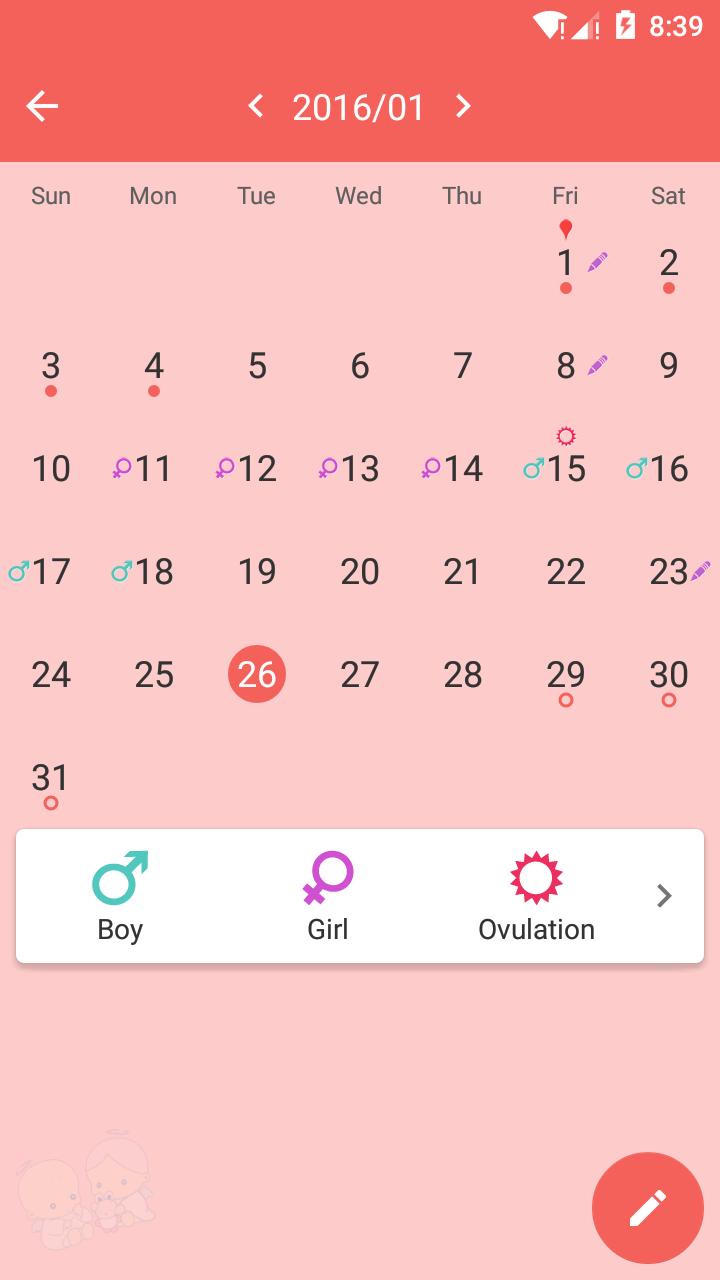The image size is (720, 1280).
Task: Pick day 29 on the calendar
Action: pos(566,675)
